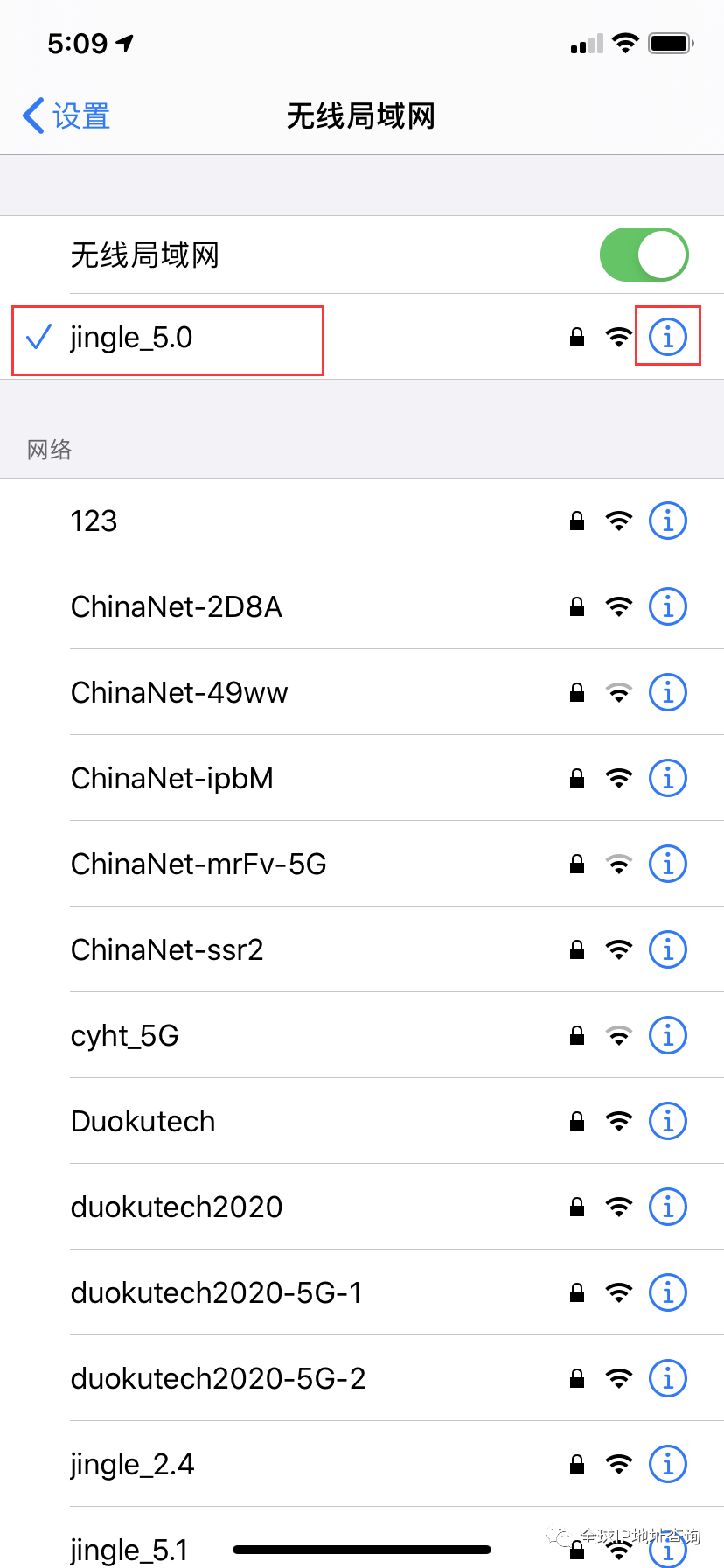Viewport: 724px width, 1568px height.
Task: View details of ChinaNet-ipbM via info icon
Action: [x=668, y=778]
